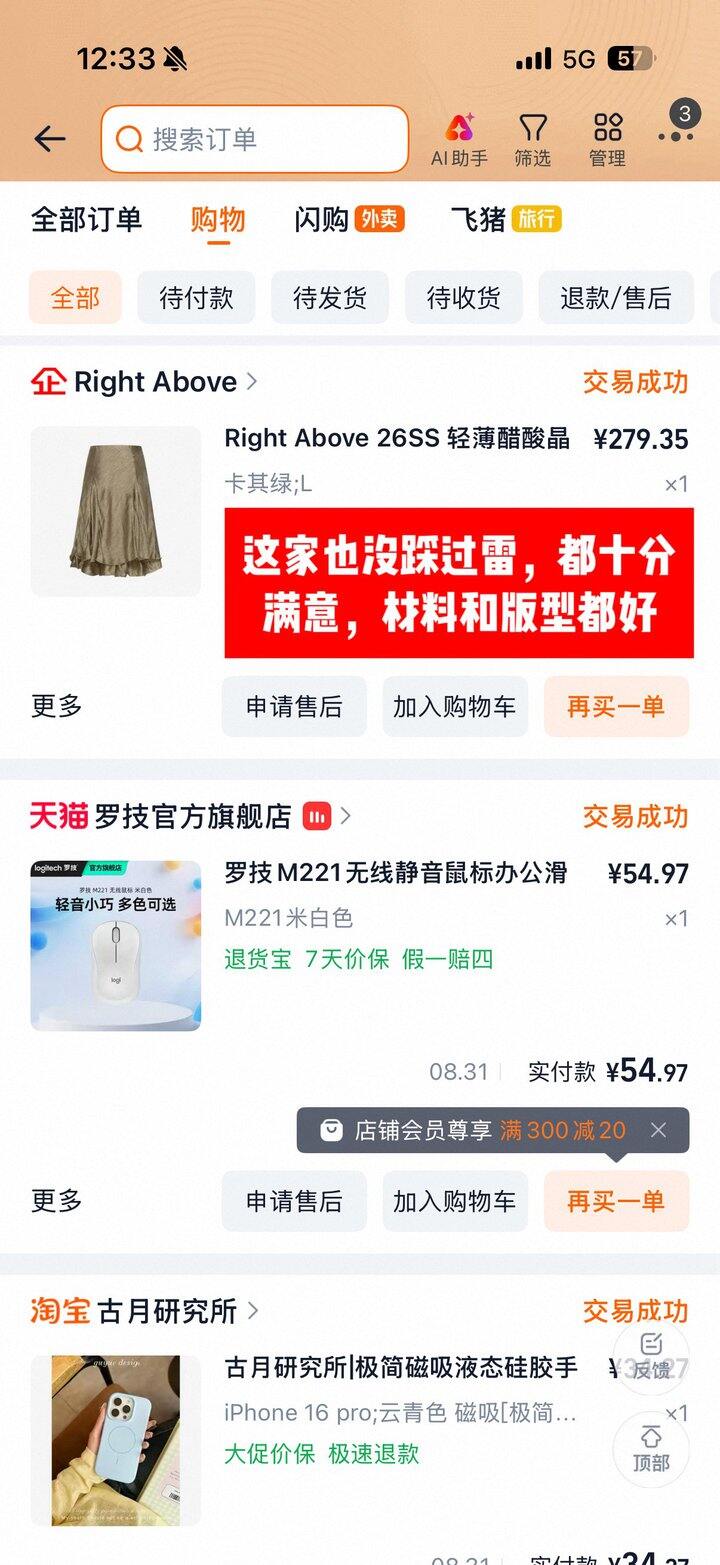Switch to the 闪购 tab
The height and width of the screenshot is (1565, 720).
pyautogui.click(x=349, y=219)
